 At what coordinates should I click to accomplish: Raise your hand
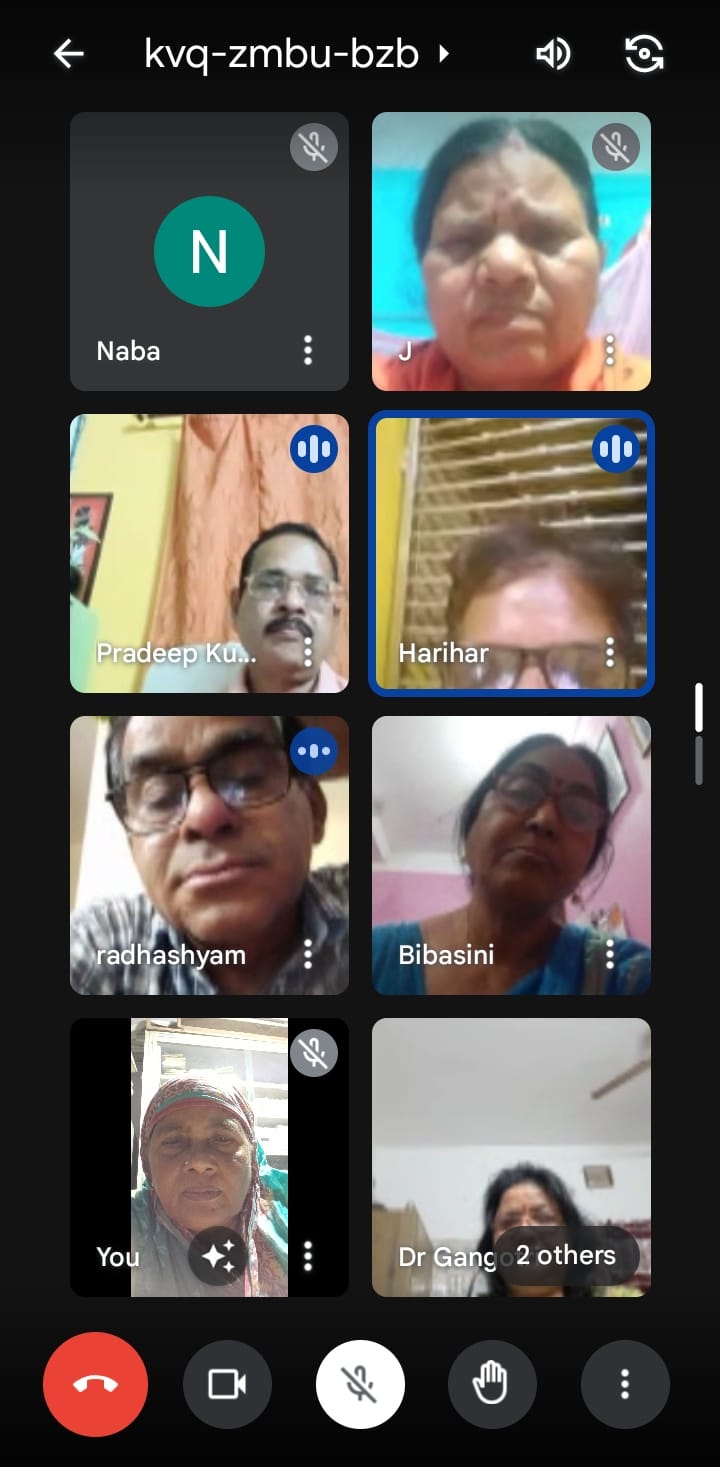pyautogui.click(x=492, y=1384)
